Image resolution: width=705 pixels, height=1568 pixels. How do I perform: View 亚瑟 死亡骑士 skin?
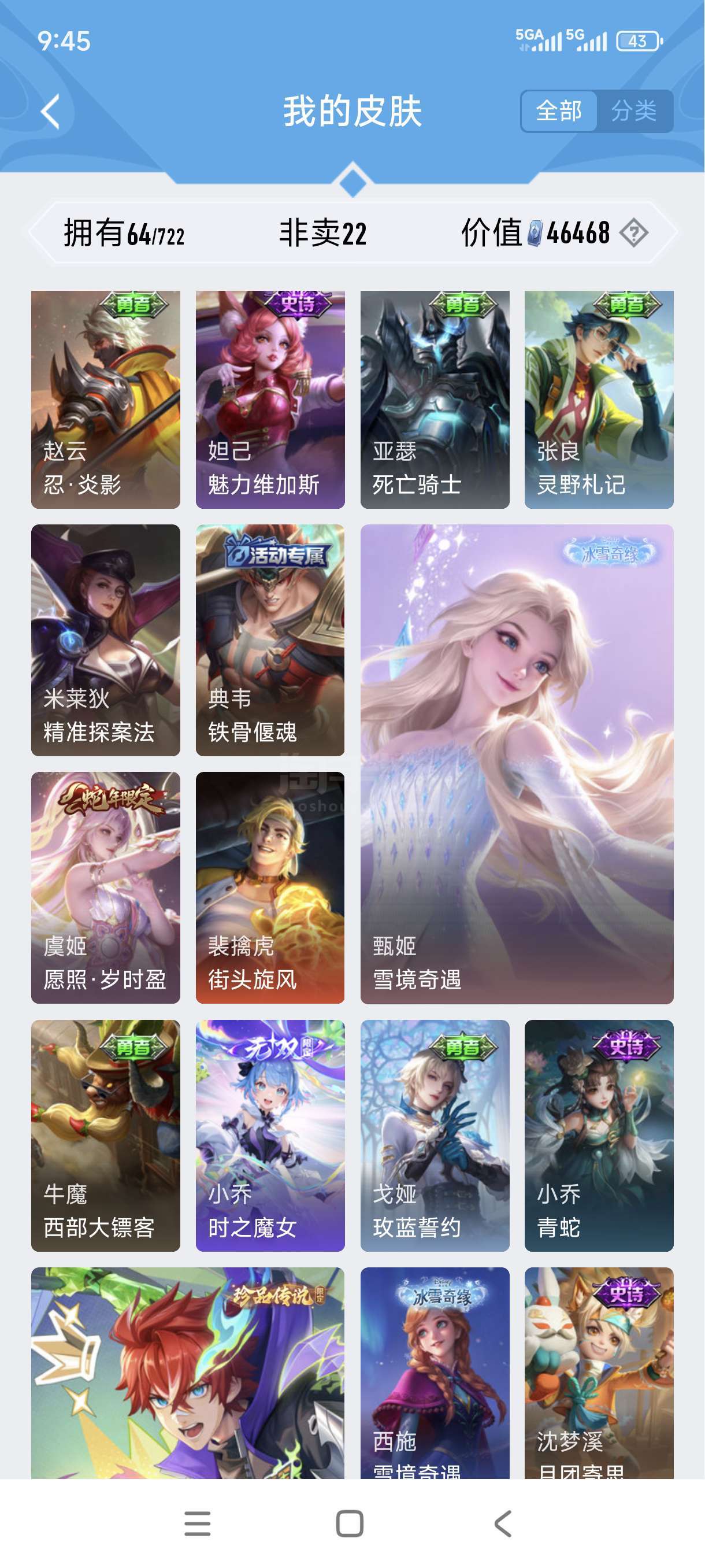[x=435, y=400]
